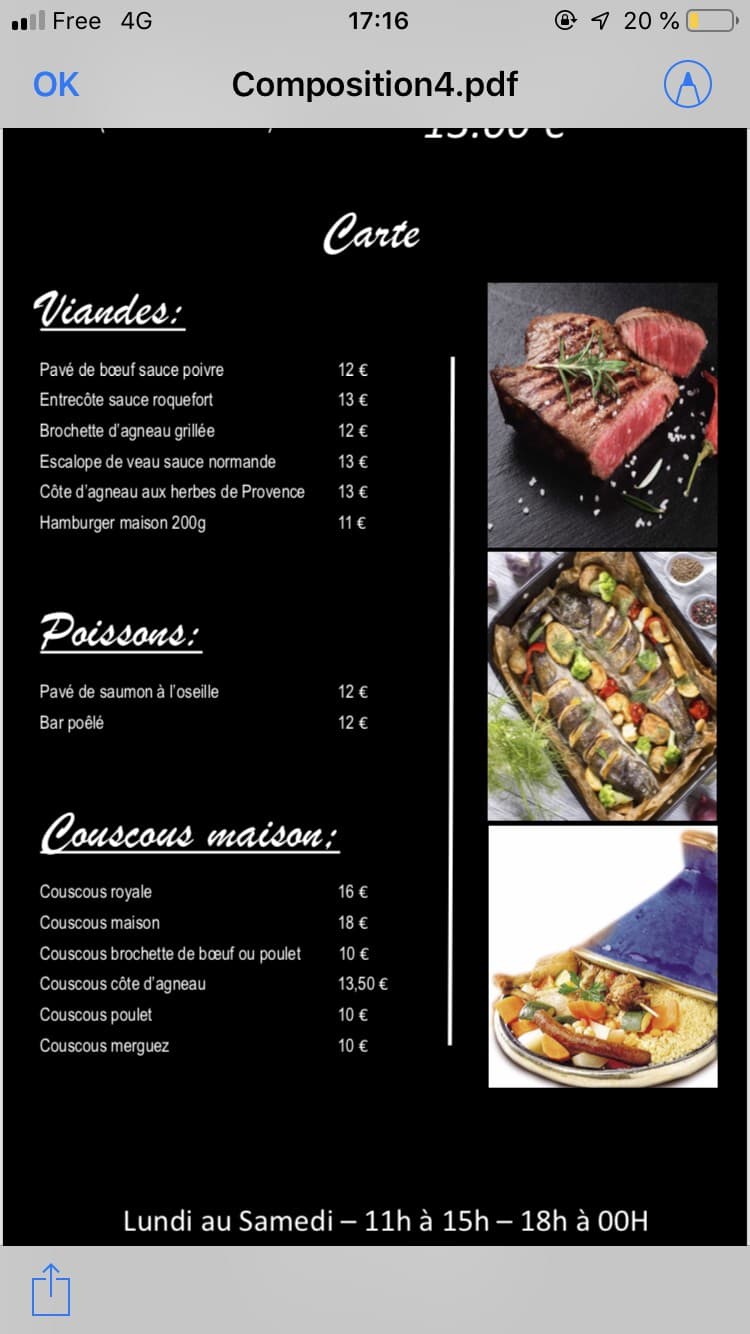Select the couscous tajine photo
The height and width of the screenshot is (1334, 750).
601,956
